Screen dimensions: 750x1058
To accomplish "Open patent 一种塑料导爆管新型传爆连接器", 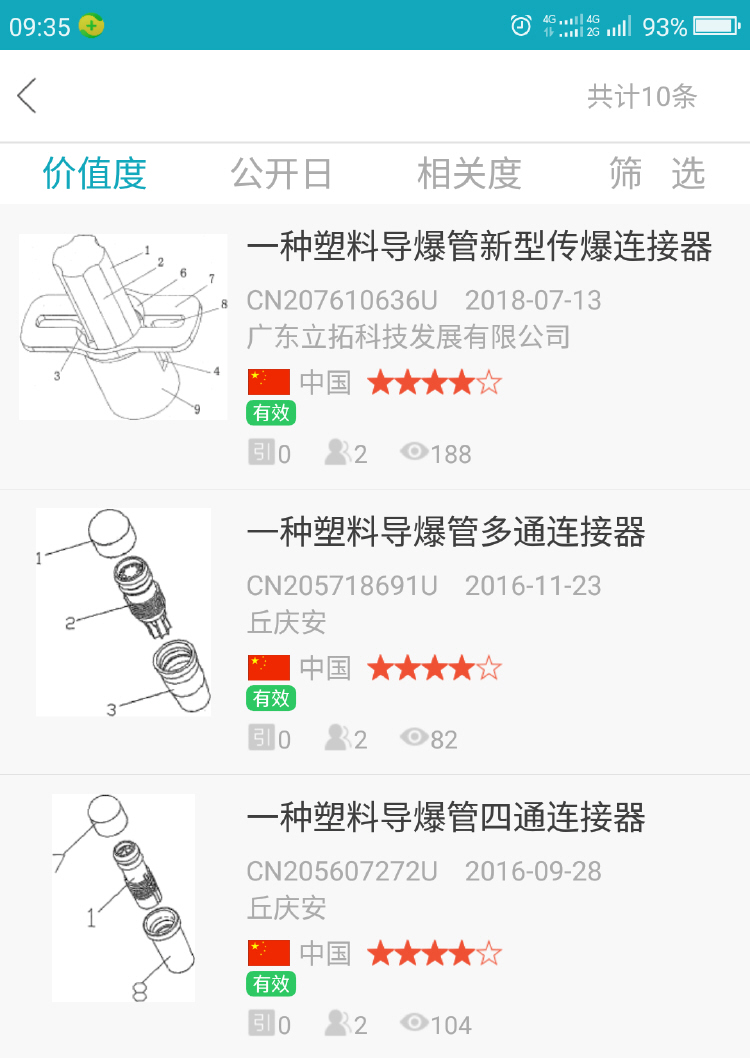I will tap(479, 247).
